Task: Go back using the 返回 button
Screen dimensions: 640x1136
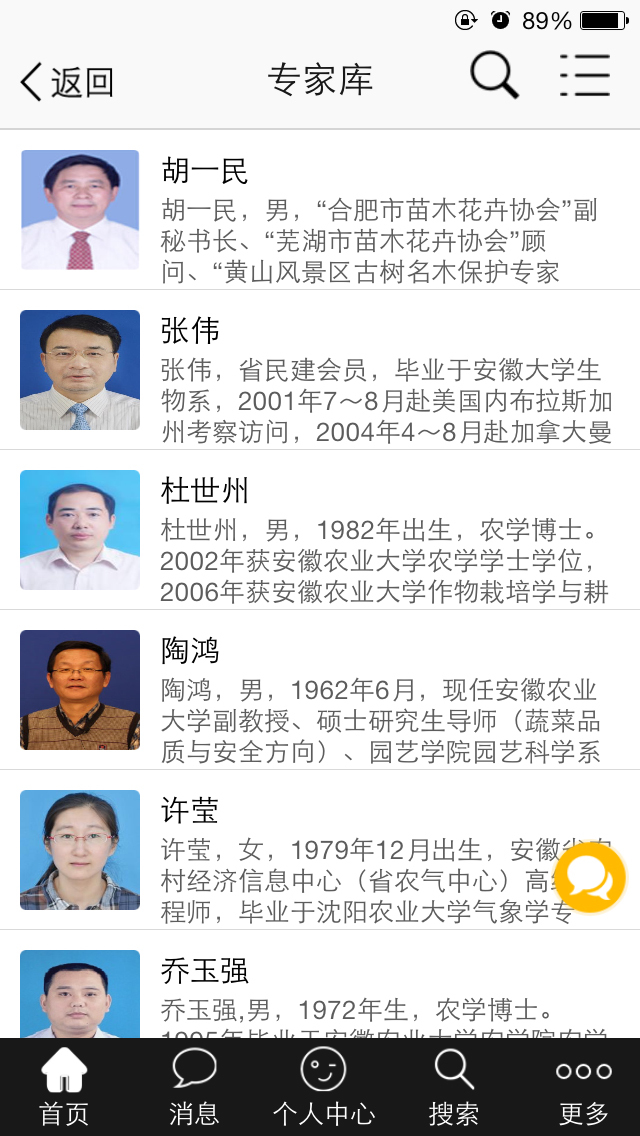Action: coord(66,81)
